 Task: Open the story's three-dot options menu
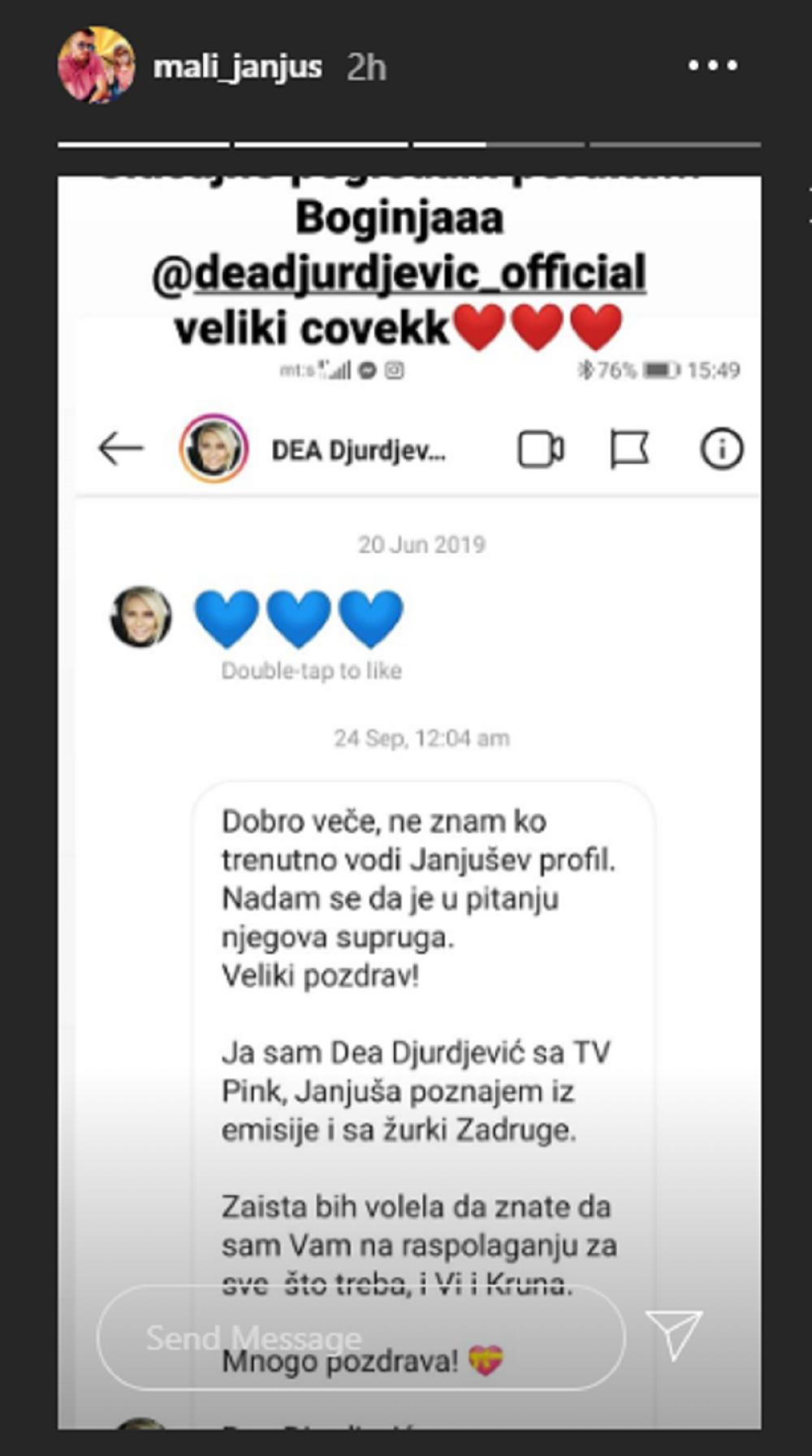713,66
